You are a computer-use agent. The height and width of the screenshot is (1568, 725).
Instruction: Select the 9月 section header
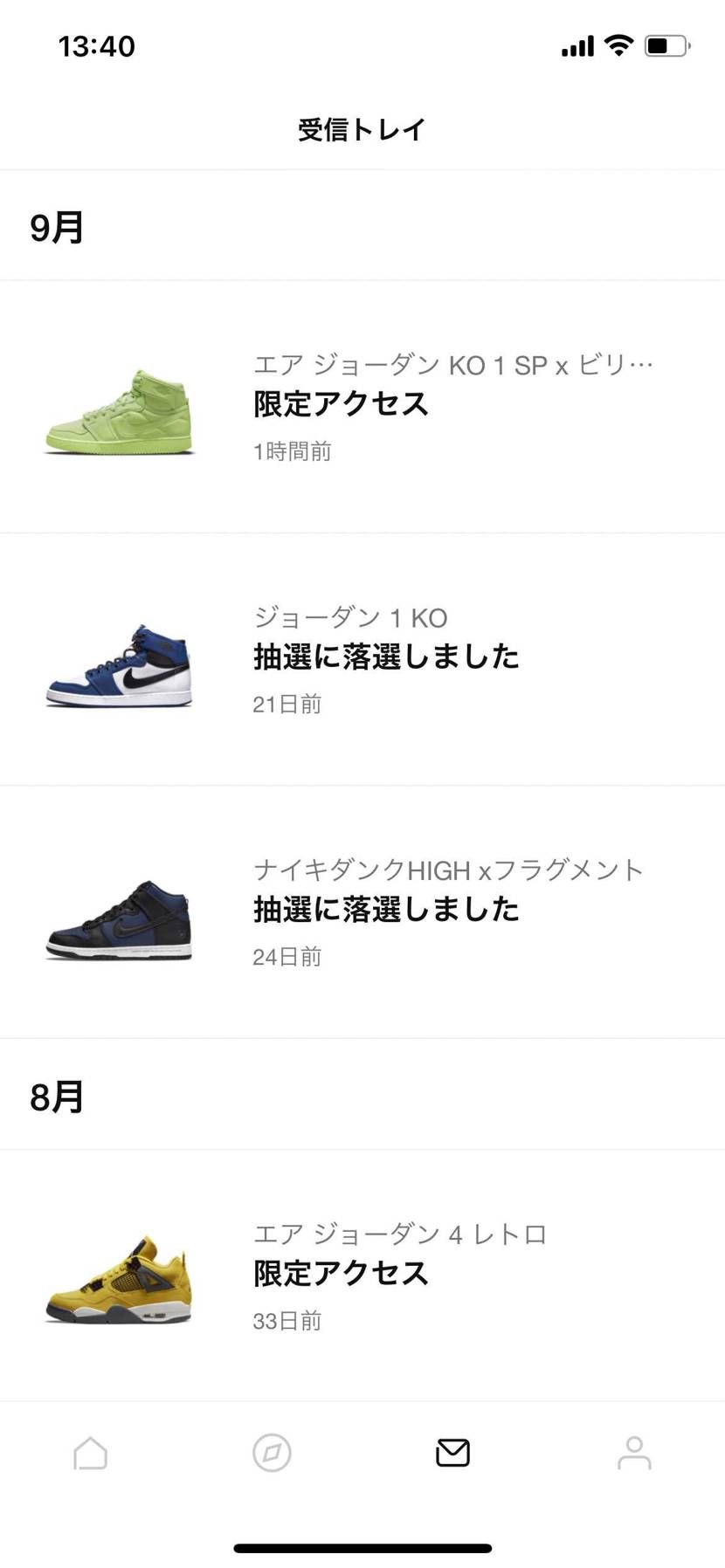click(56, 228)
